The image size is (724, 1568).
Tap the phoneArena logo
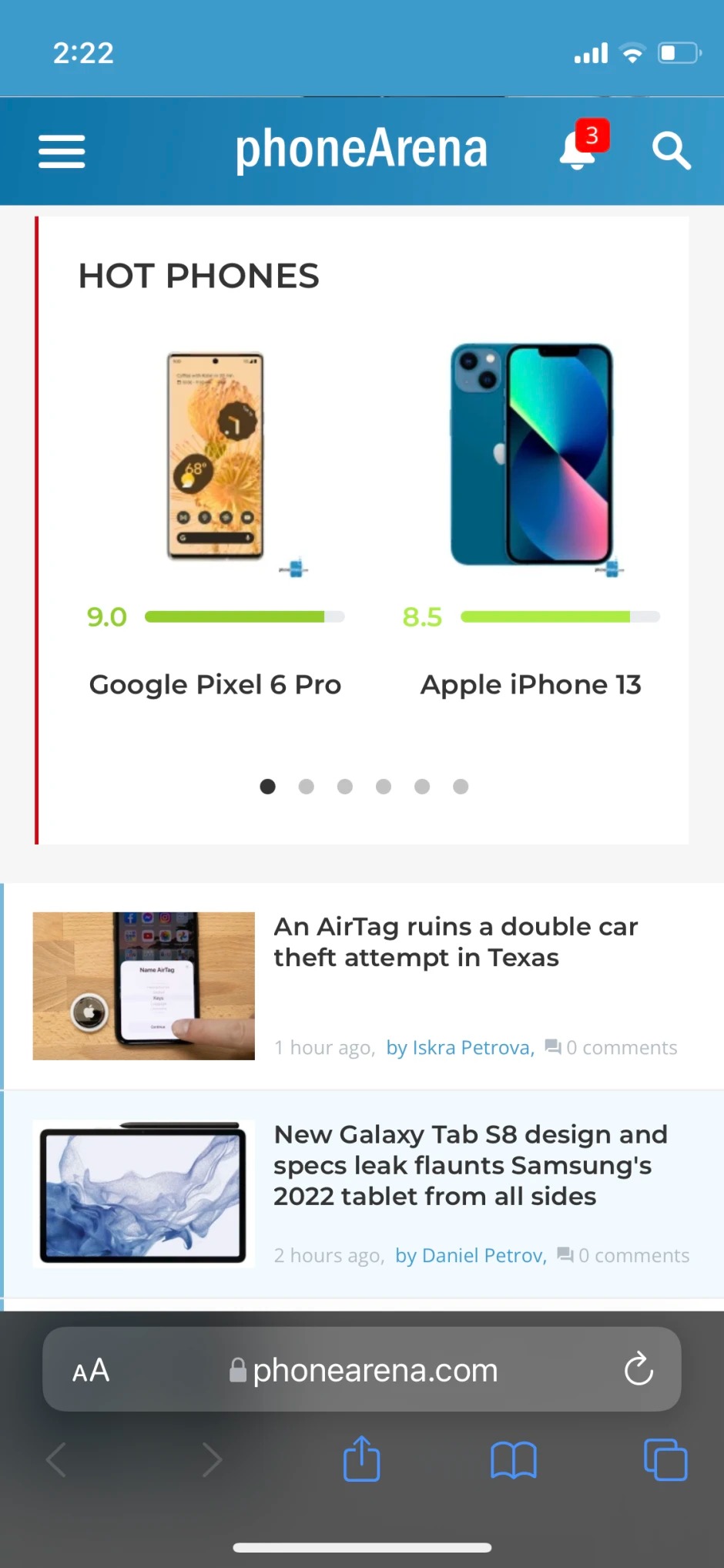coord(361,148)
